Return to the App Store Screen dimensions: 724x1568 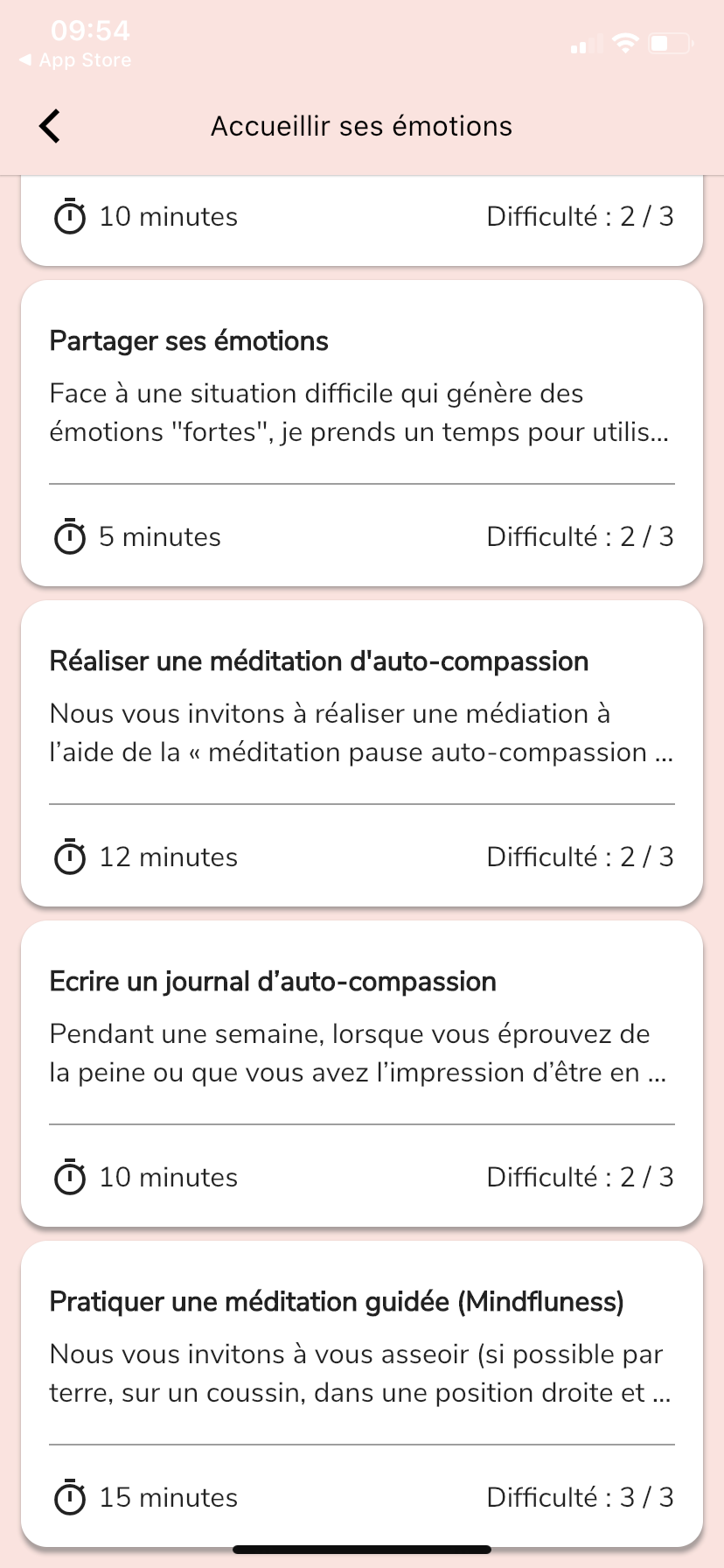[x=75, y=60]
